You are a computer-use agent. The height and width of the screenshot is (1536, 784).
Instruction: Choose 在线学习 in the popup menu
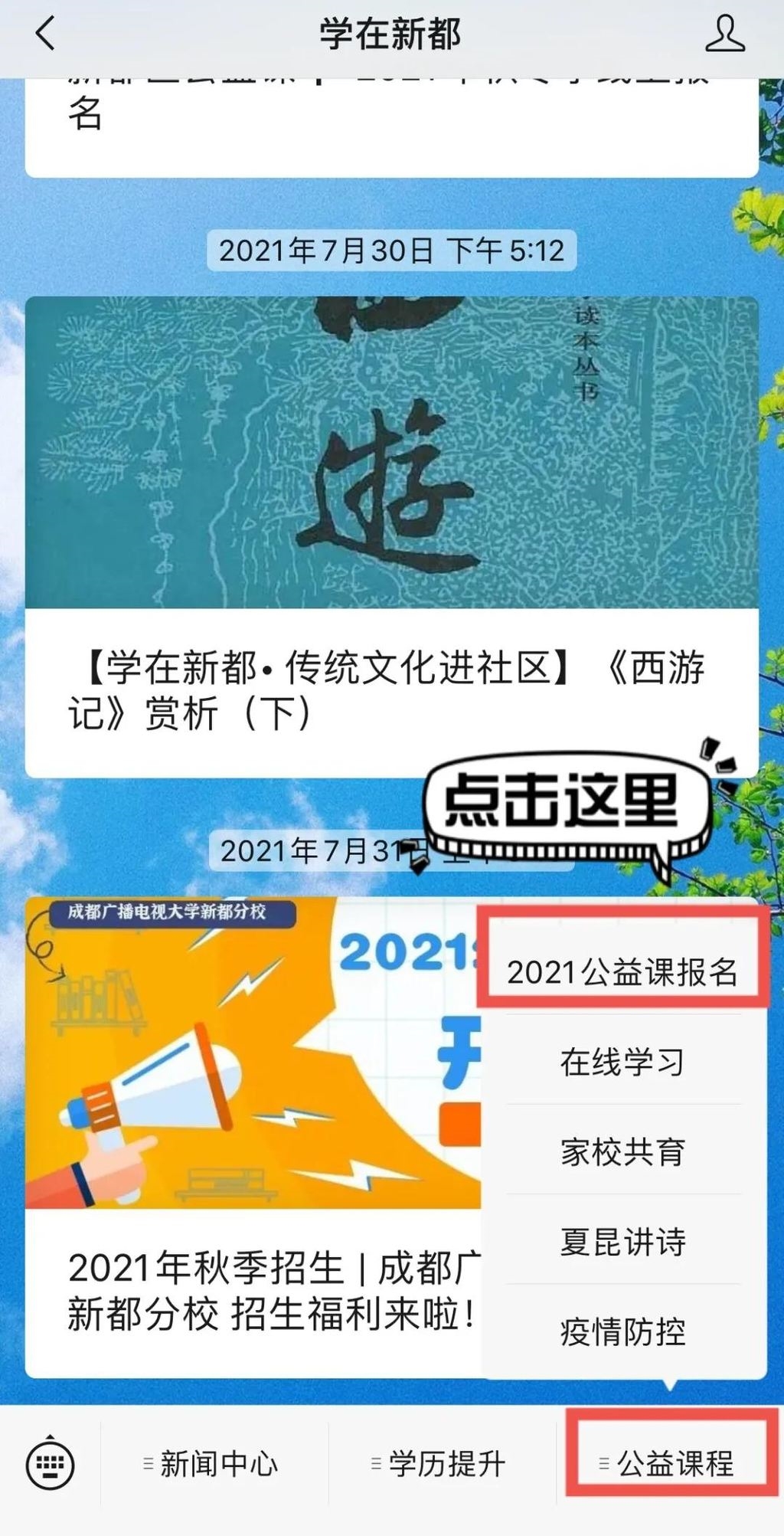pyautogui.click(x=622, y=1062)
